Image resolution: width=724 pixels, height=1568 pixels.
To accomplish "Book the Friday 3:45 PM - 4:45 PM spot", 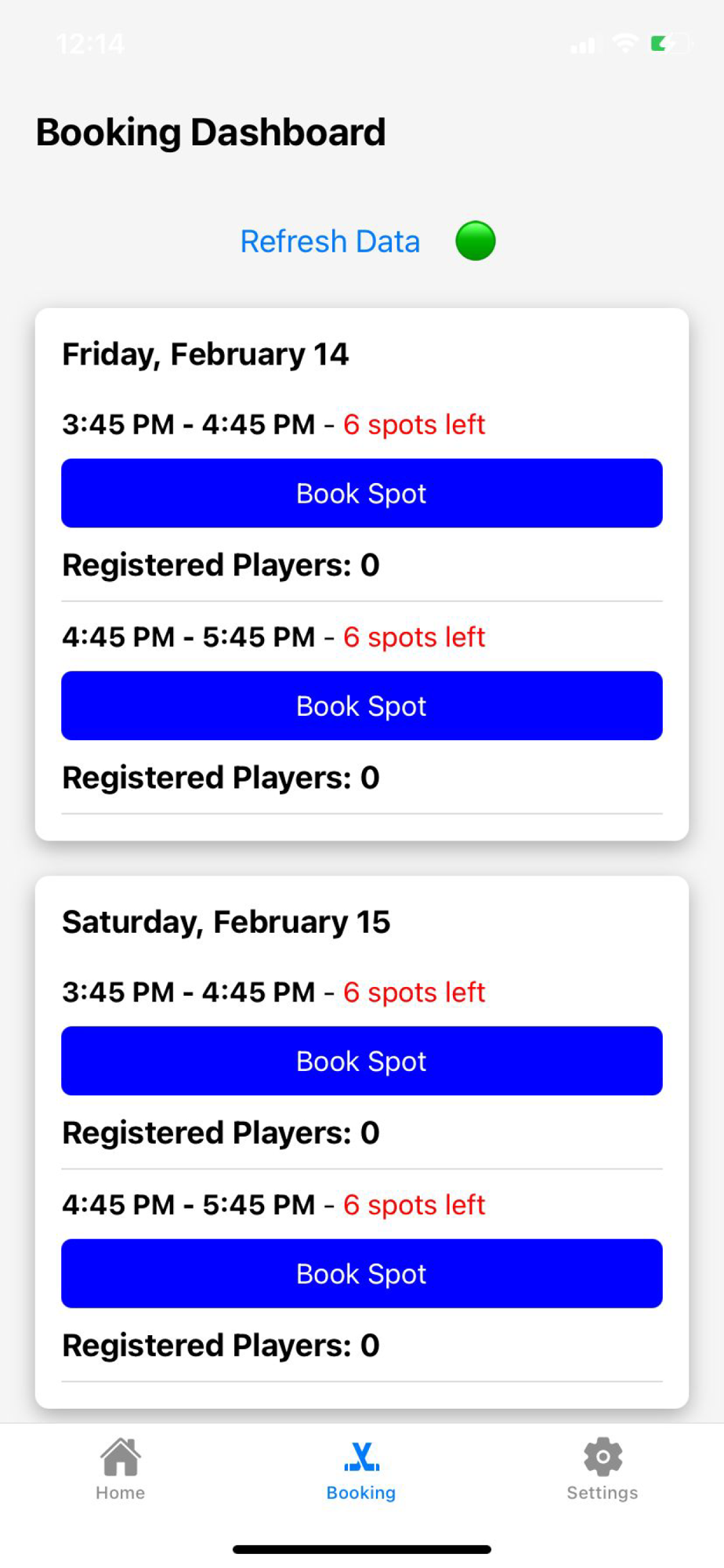I will pyautogui.click(x=362, y=493).
